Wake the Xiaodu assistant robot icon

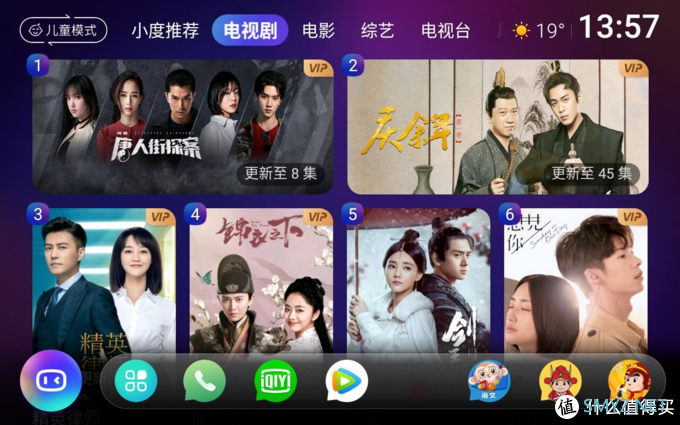click(x=50, y=382)
